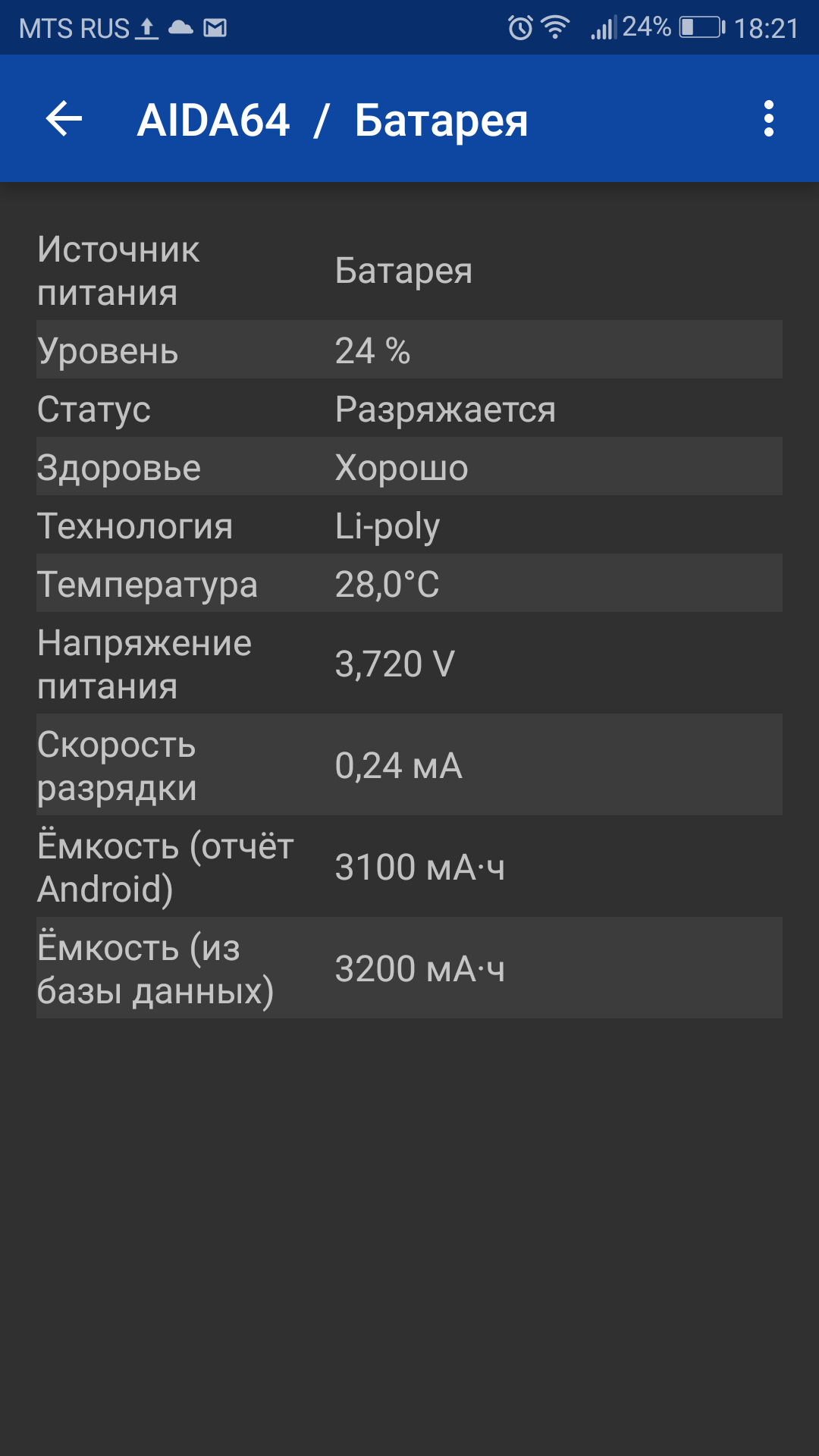Open the three-dot overflow menu
Image resolution: width=819 pixels, height=1456 pixels.
pos(769,119)
